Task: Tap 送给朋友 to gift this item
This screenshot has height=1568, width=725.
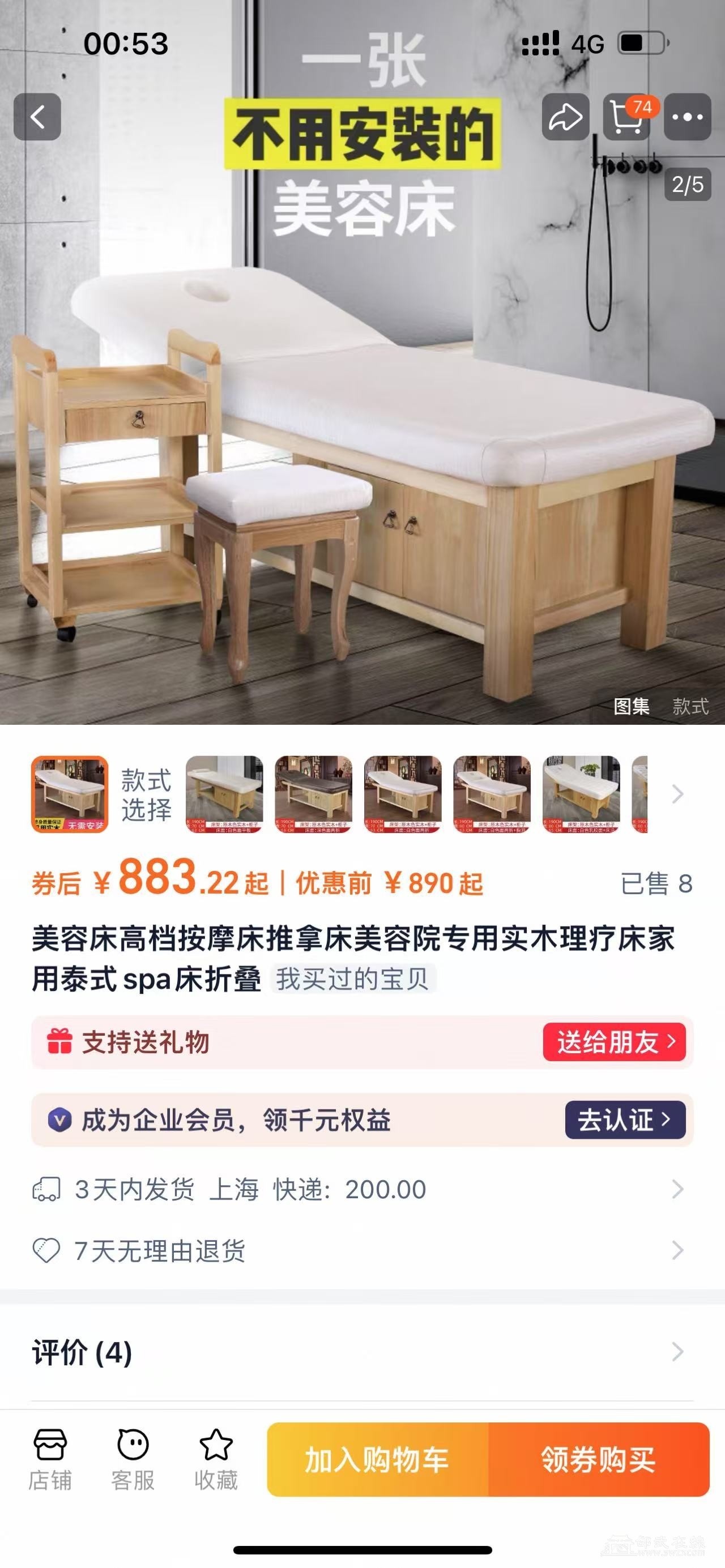Action: [614, 1042]
